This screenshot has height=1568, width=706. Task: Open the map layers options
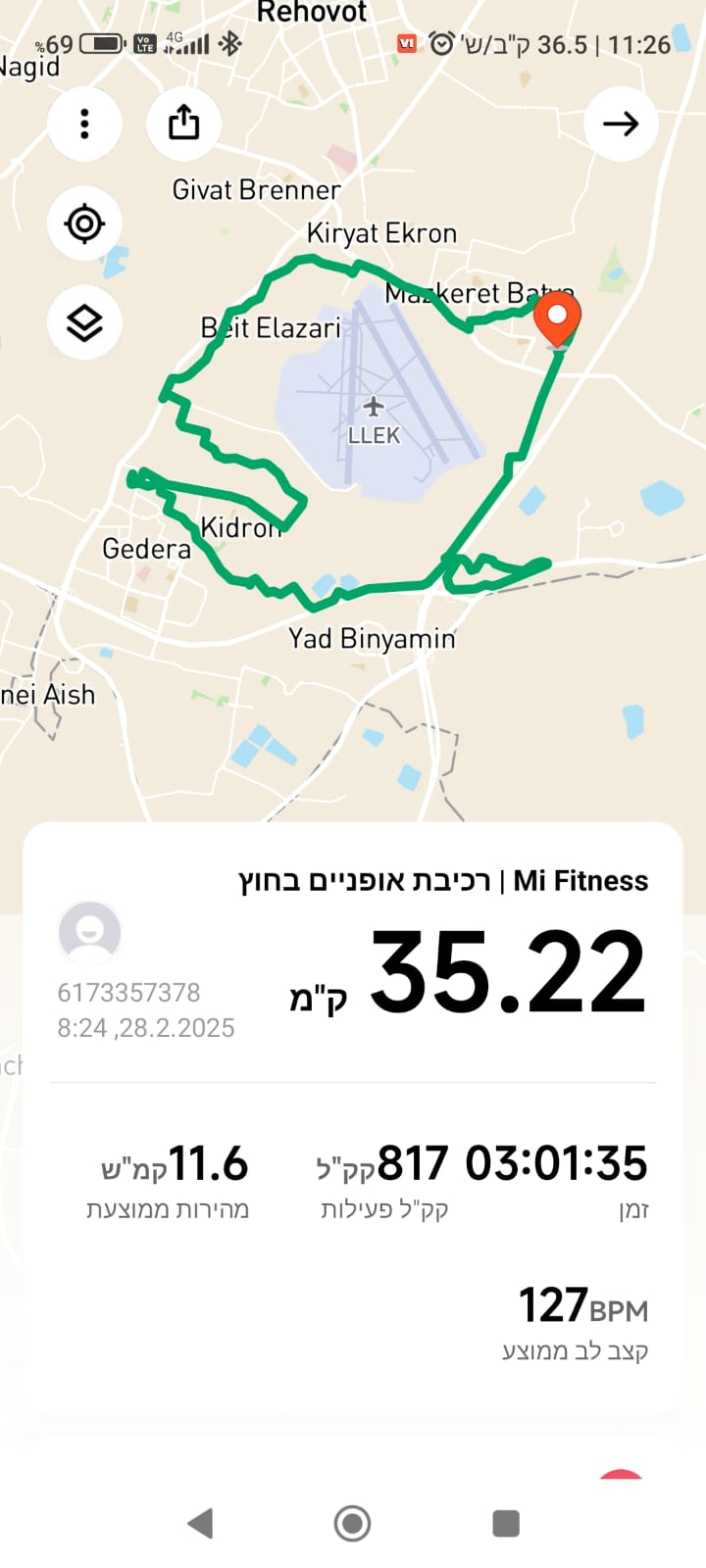coord(84,322)
